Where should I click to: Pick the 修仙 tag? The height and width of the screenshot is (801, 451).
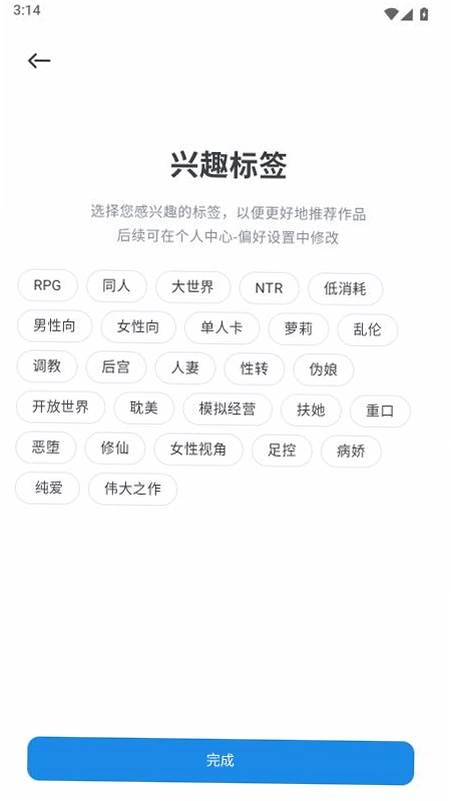(x=115, y=449)
